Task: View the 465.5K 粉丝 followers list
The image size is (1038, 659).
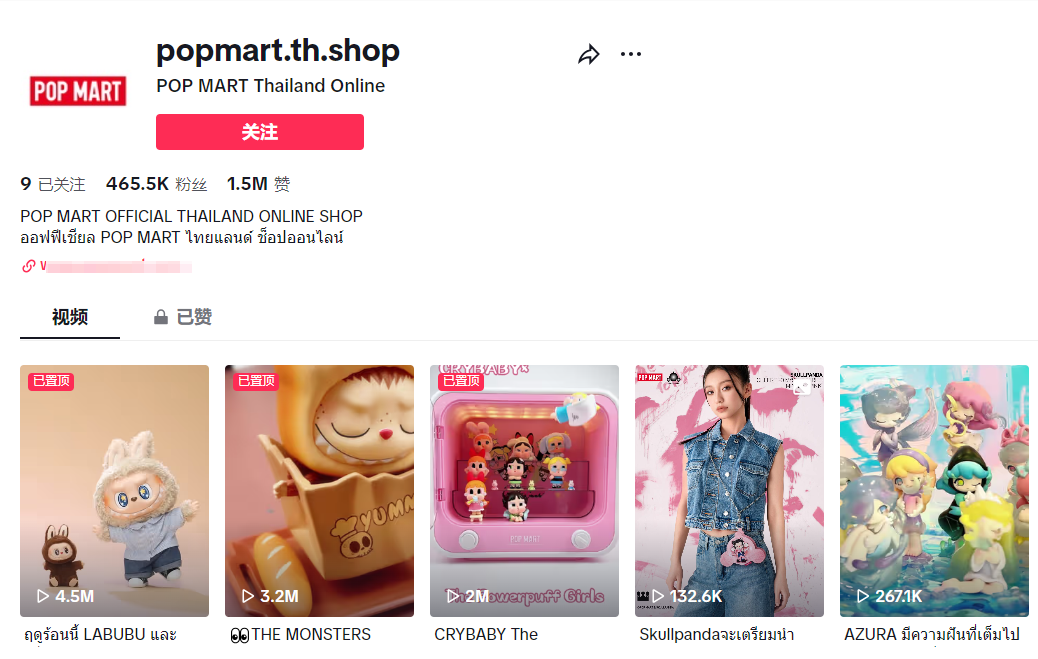Action: tap(156, 185)
